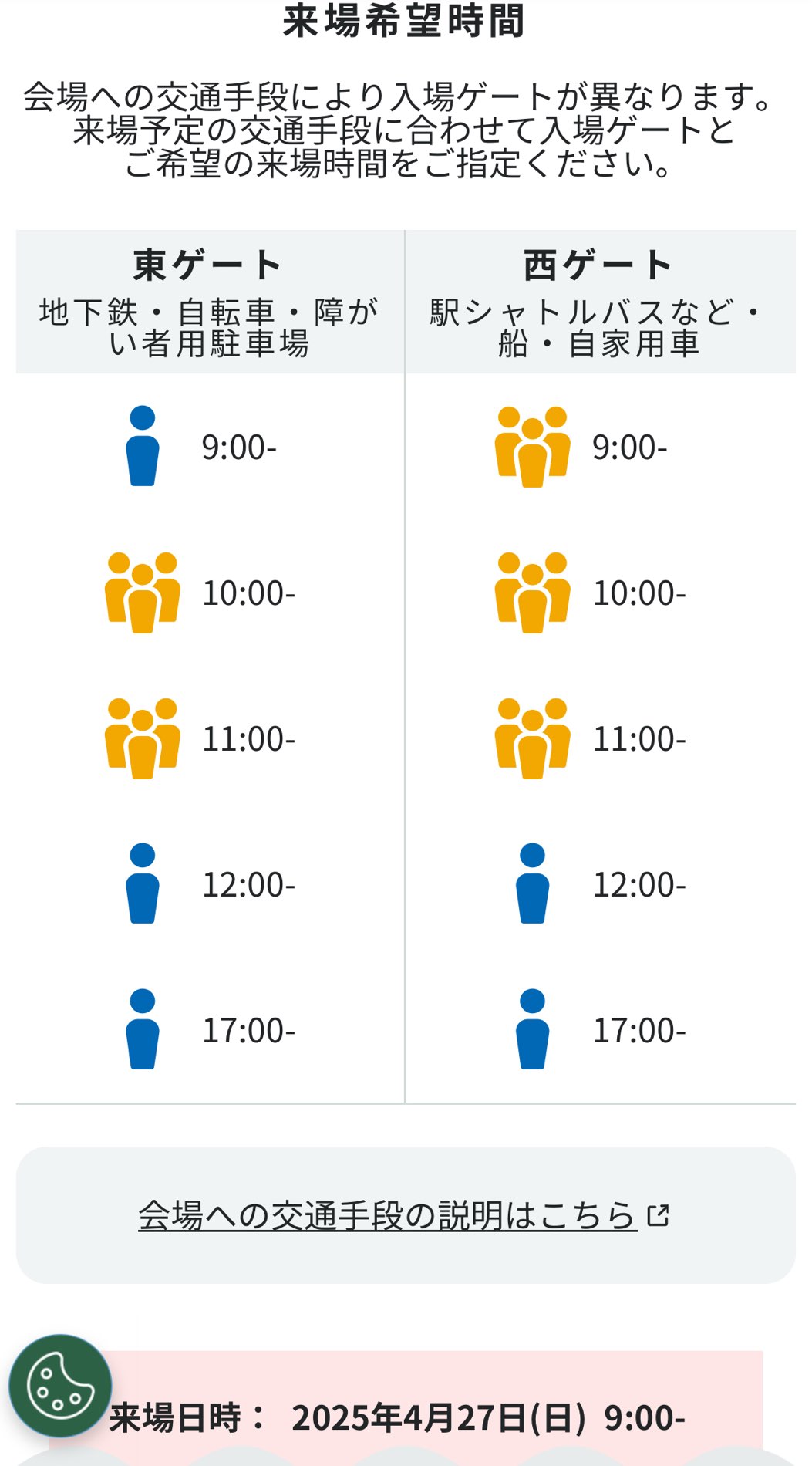Pick the East Gate 11:00- slot

210,738
